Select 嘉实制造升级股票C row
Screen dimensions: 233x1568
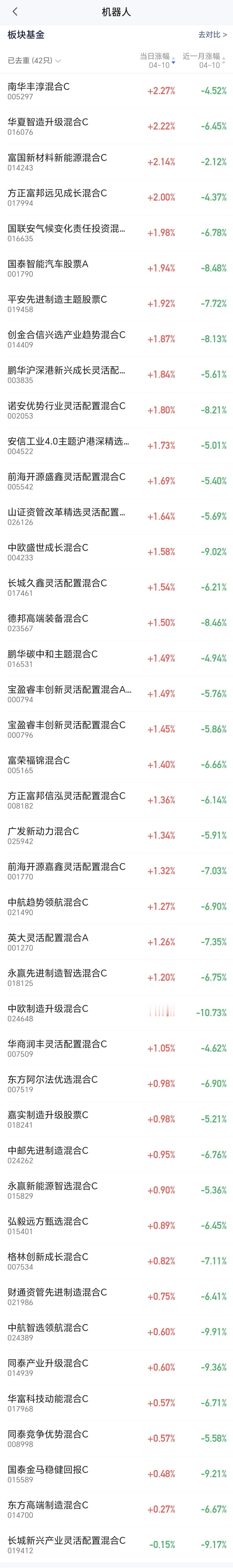[x=116, y=1119]
